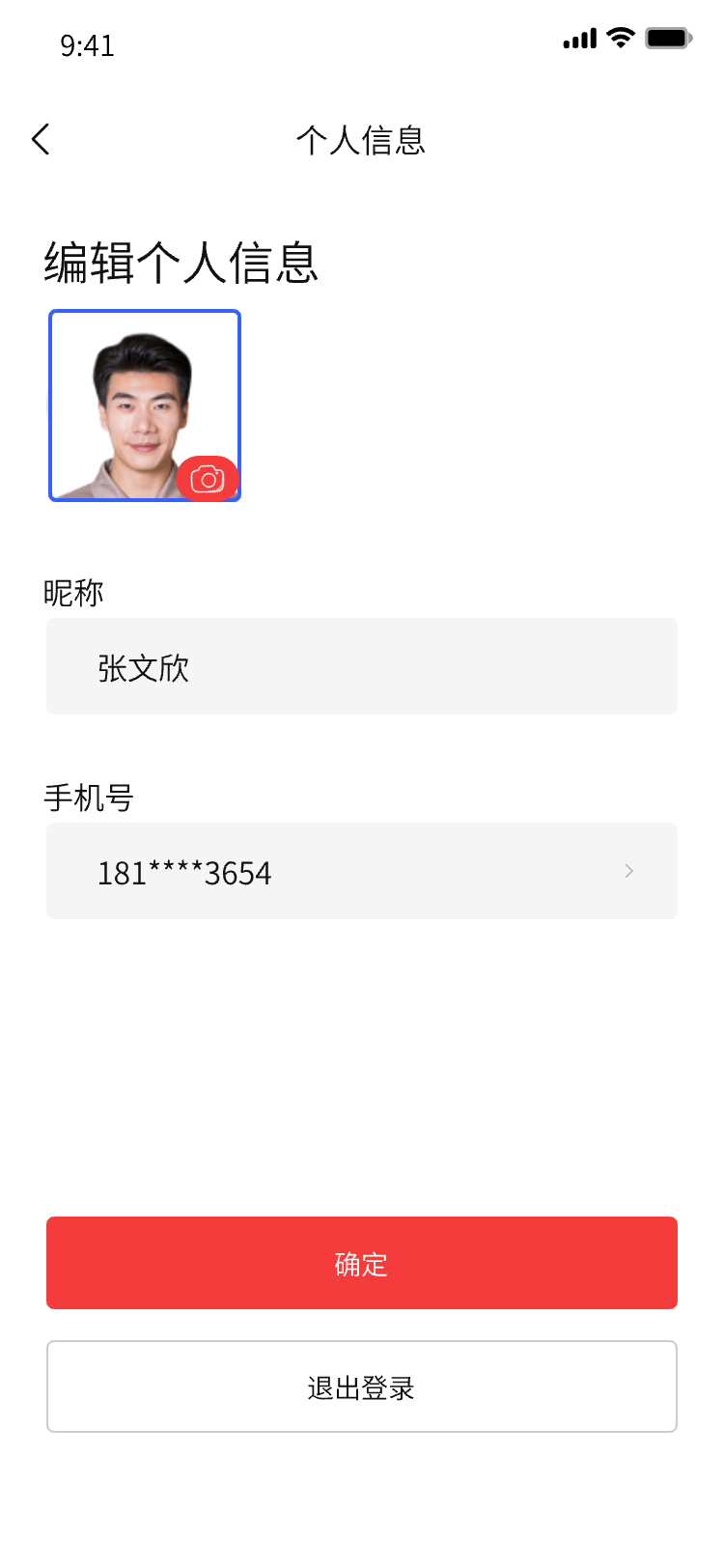Open the phone number edit via right chevron
The height and width of the screenshot is (1568, 724).
[x=628, y=870]
